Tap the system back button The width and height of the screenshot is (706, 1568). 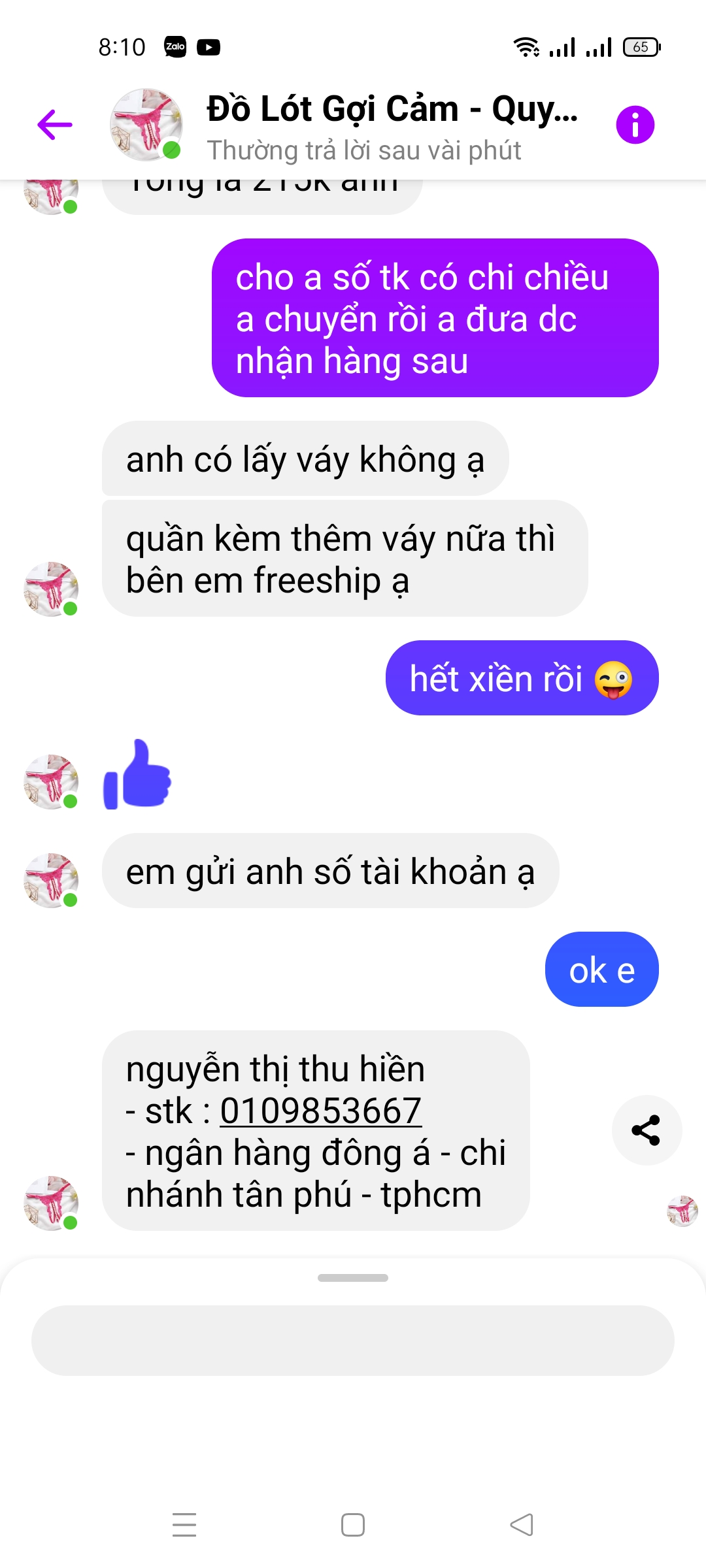(522, 1525)
